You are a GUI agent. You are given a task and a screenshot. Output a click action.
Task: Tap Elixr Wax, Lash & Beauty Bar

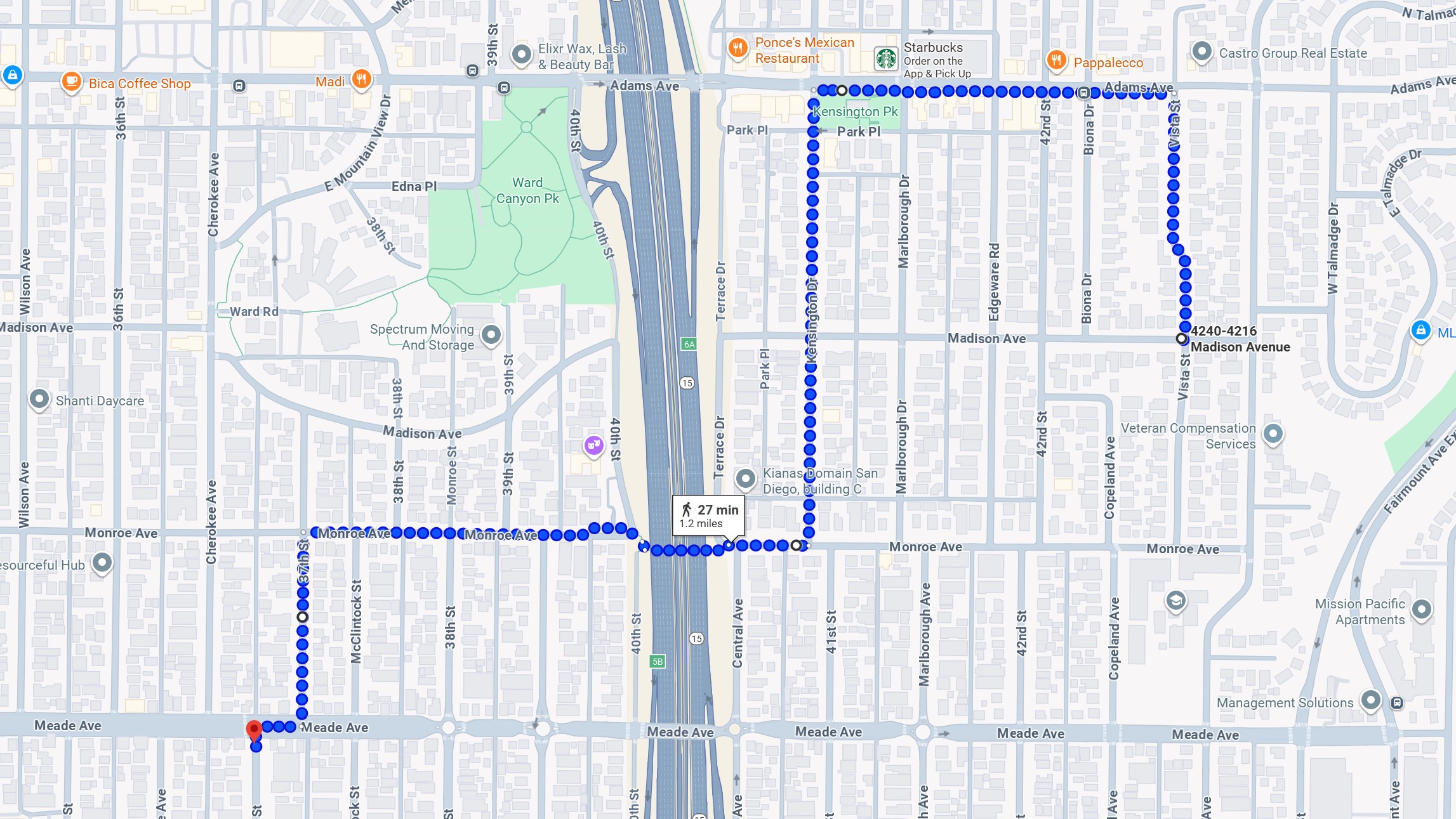[522, 55]
